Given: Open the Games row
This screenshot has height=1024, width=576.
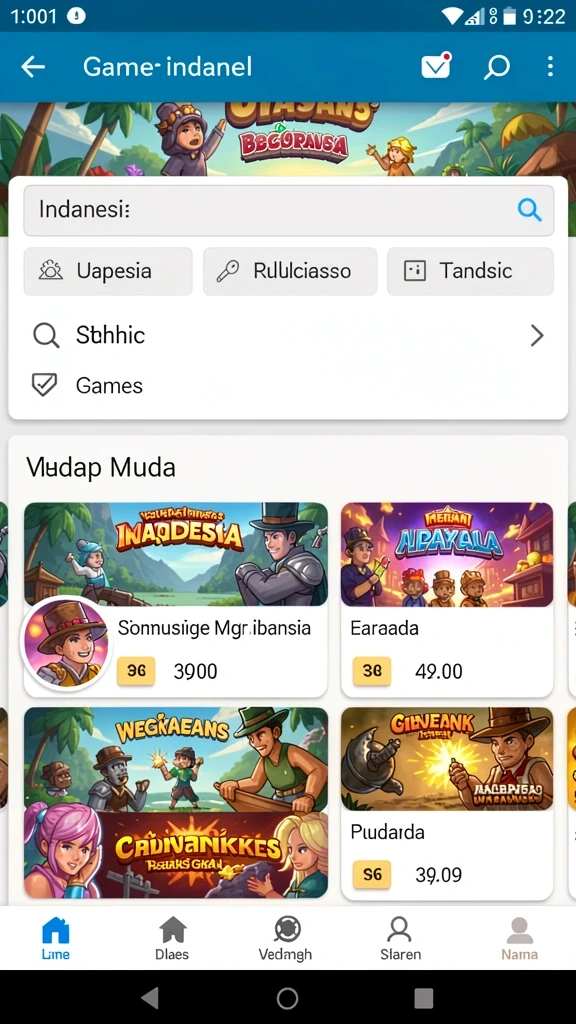Looking at the screenshot, I should pyautogui.click(x=288, y=385).
